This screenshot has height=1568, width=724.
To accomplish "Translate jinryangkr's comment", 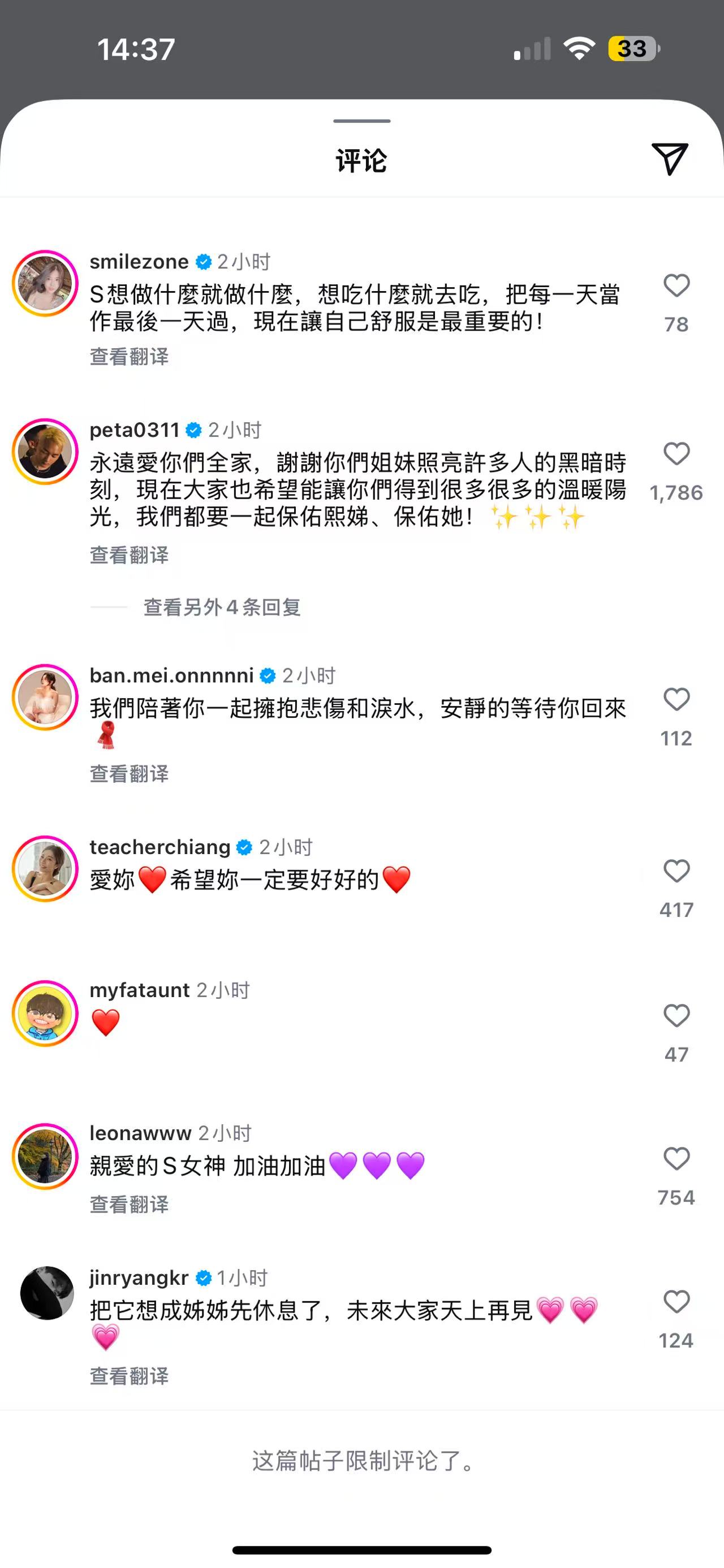I will point(129,1376).
